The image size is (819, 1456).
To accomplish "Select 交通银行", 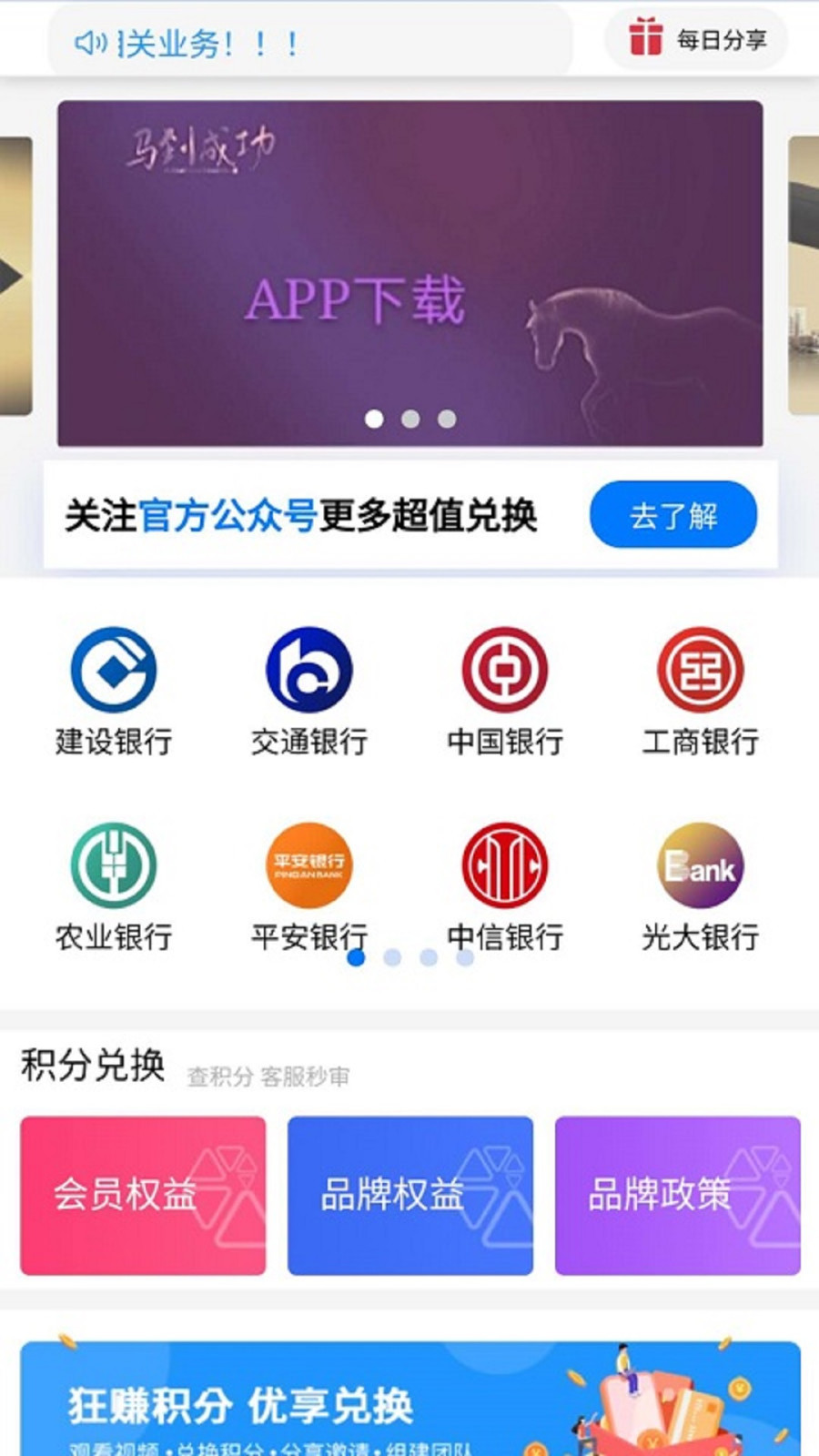I will coord(309,691).
